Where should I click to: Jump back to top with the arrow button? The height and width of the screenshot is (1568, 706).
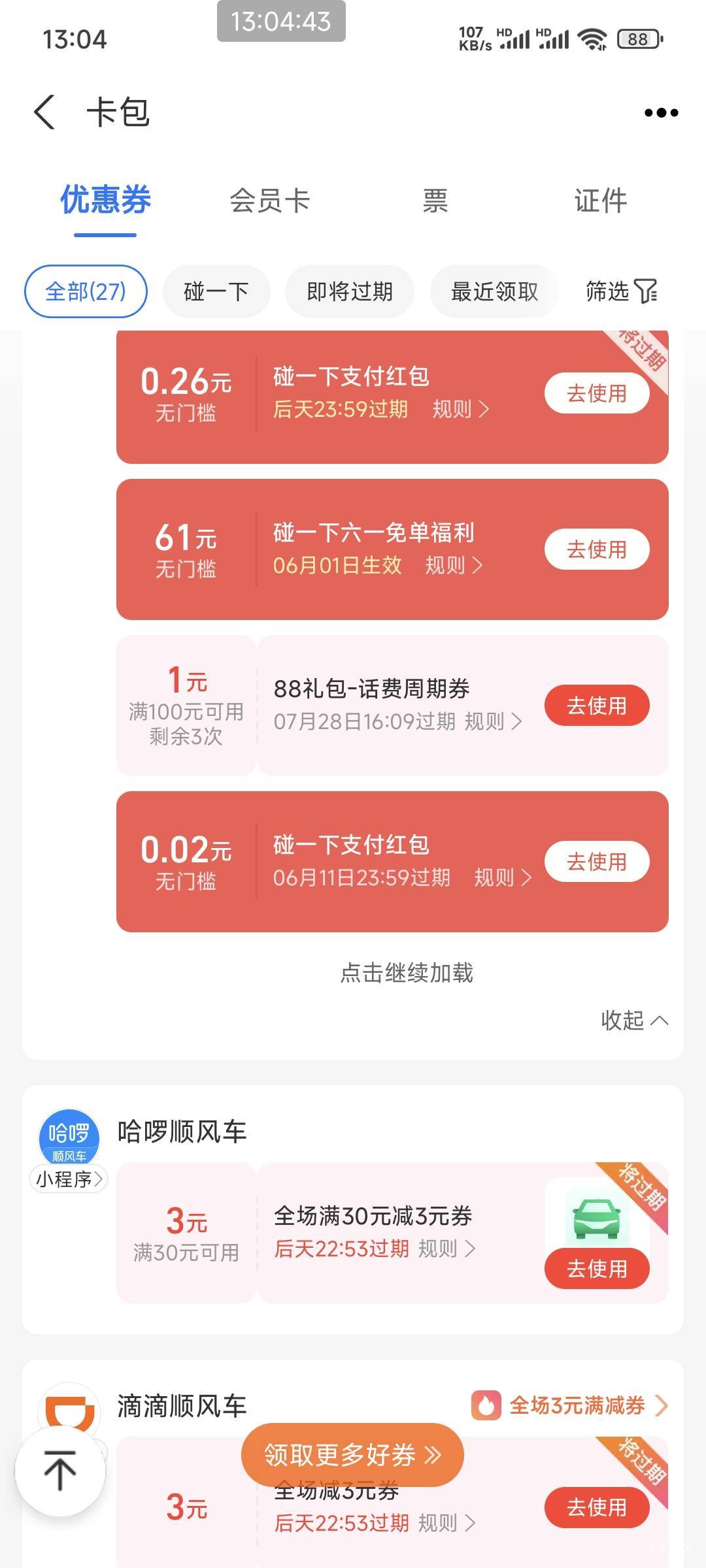pyautogui.click(x=60, y=1471)
